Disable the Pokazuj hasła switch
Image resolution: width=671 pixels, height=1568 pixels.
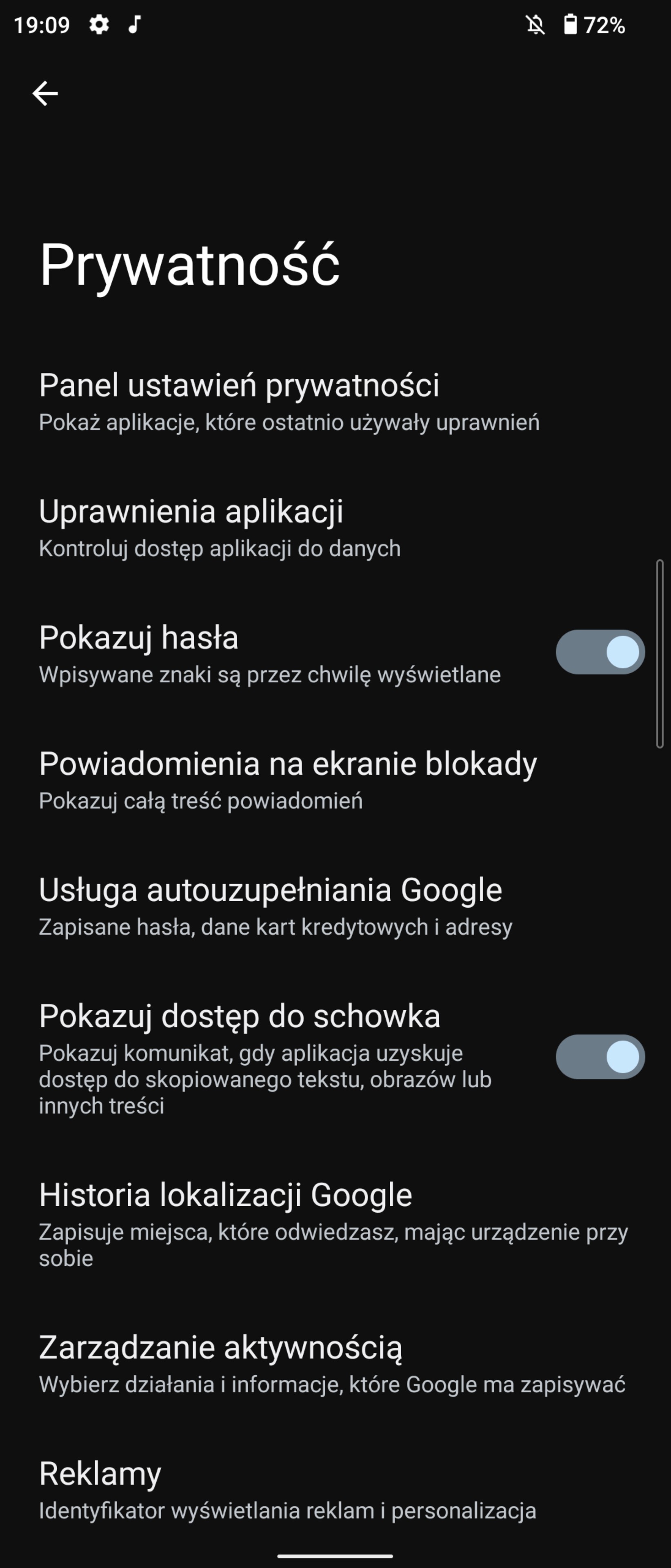tap(599, 652)
